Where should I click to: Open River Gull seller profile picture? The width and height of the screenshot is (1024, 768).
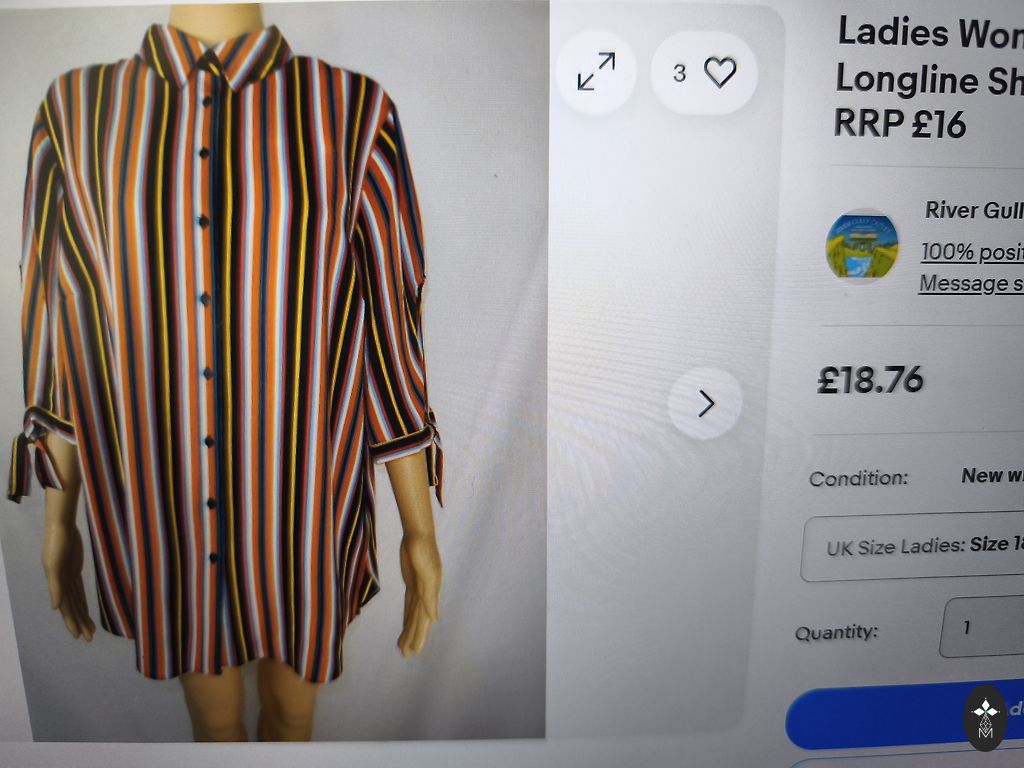coord(861,246)
